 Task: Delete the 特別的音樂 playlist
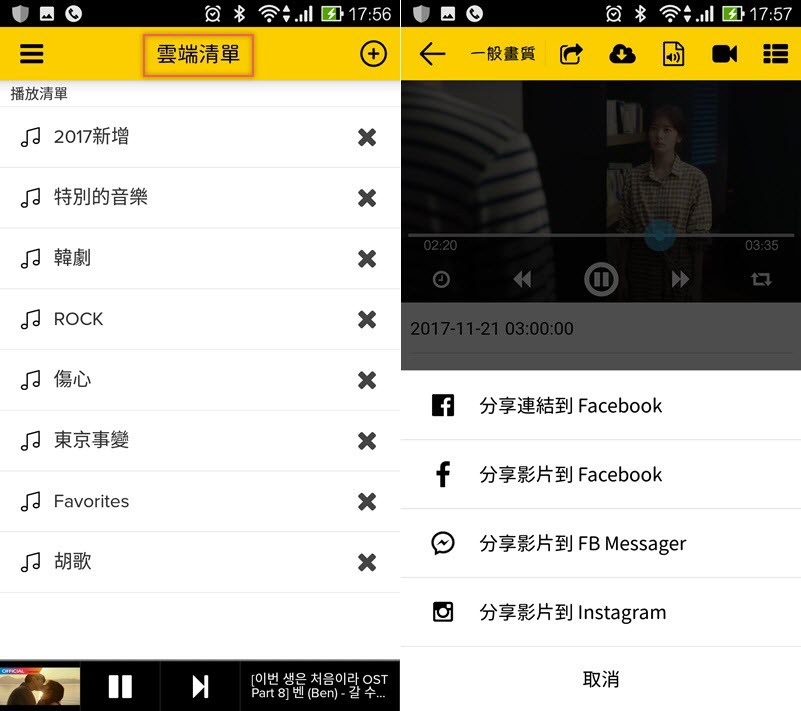367,198
